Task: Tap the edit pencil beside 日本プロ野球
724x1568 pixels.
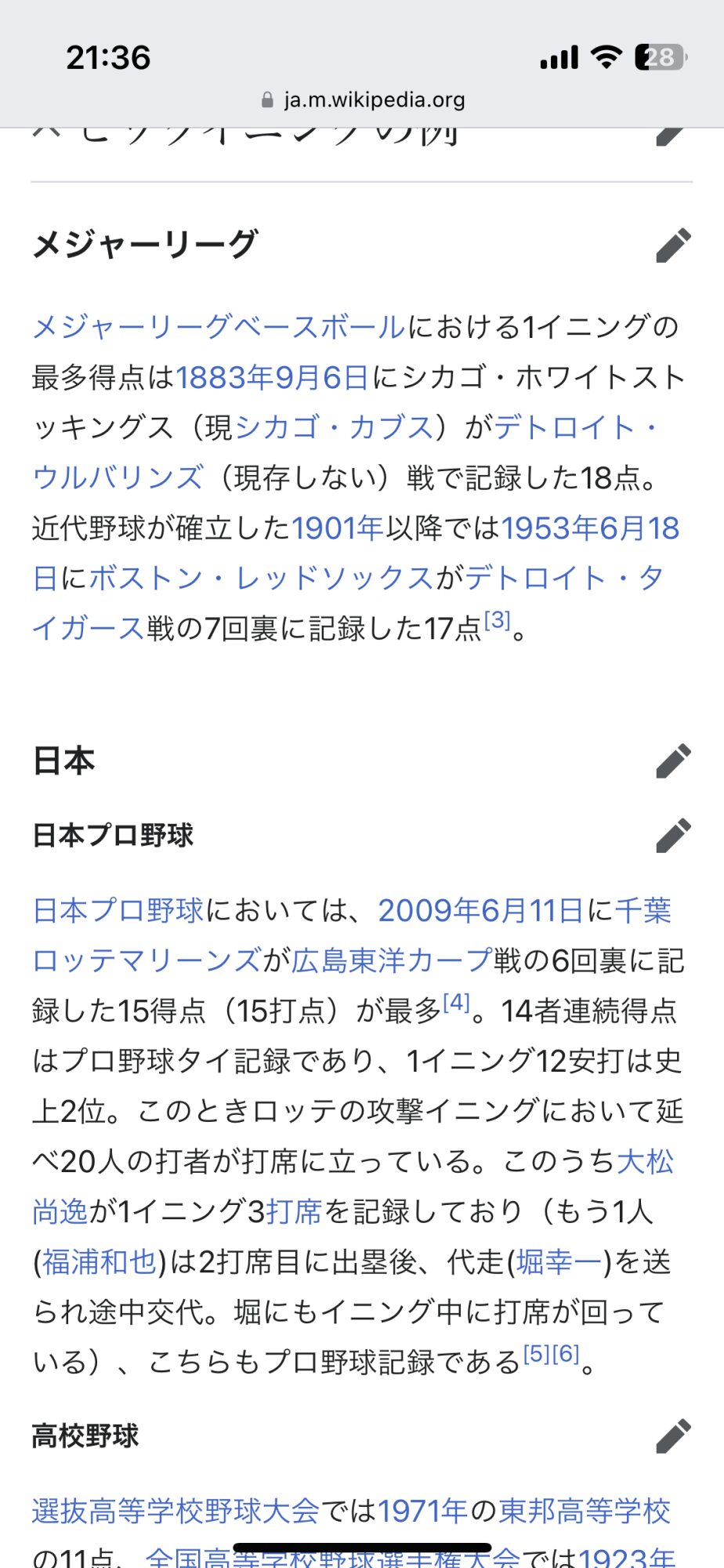Action: click(x=674, y=835)
